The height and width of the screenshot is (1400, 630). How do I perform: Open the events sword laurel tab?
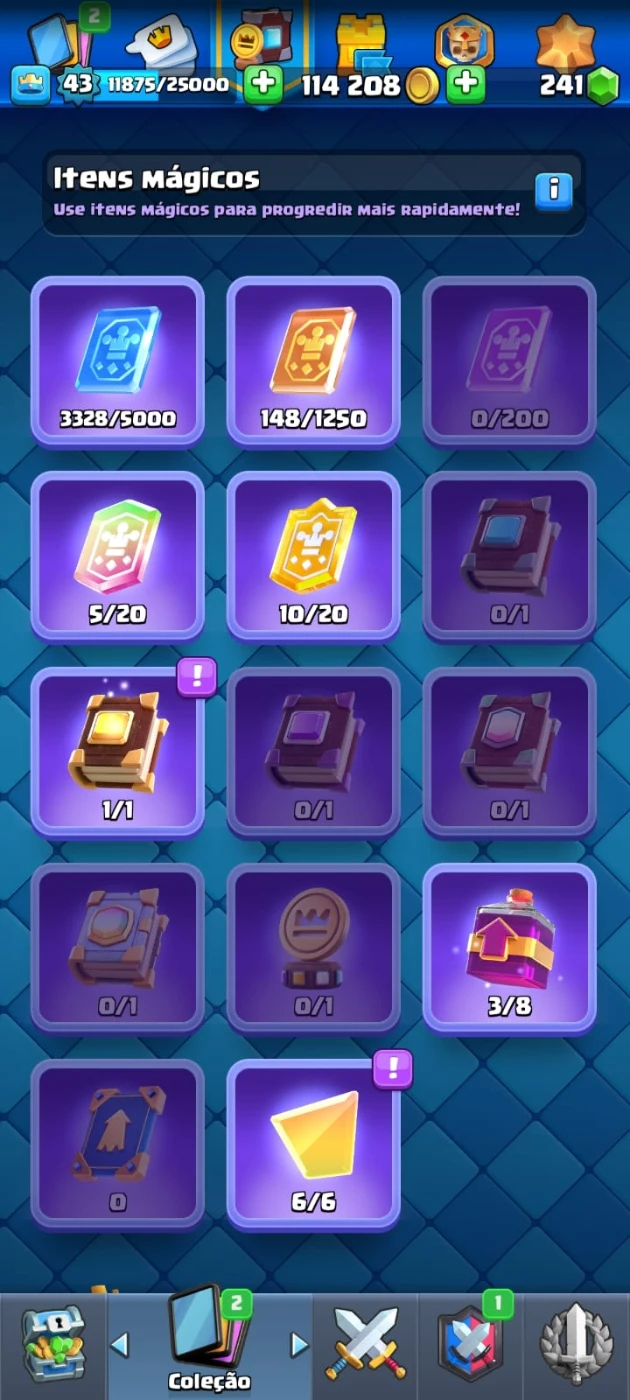click(x=577, y=1345)
